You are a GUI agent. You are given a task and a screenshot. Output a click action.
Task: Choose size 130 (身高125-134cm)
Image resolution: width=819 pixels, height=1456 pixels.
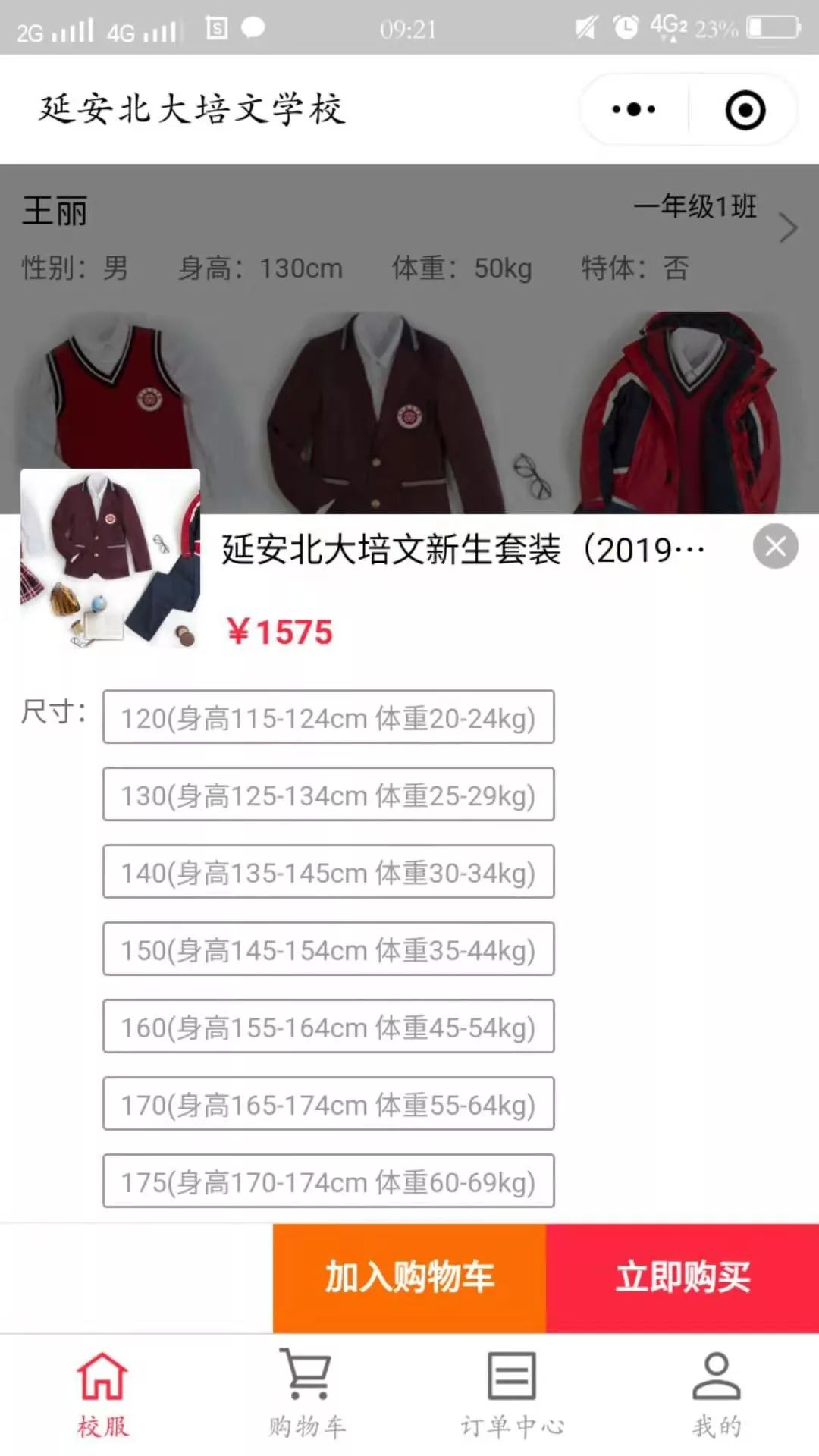328,795
